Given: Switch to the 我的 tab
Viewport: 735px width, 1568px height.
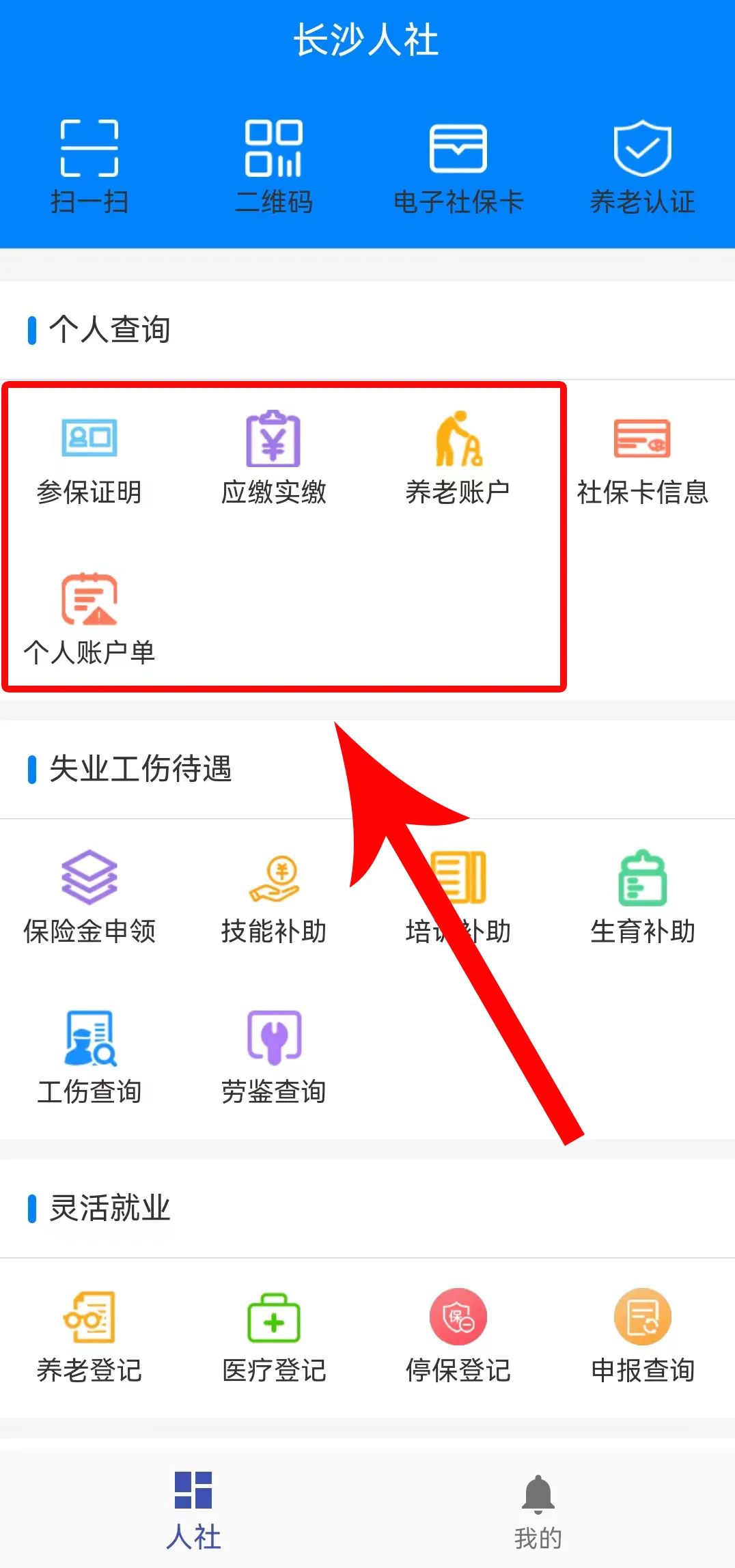Looking at the screenshot, I should click(538, 1511).
